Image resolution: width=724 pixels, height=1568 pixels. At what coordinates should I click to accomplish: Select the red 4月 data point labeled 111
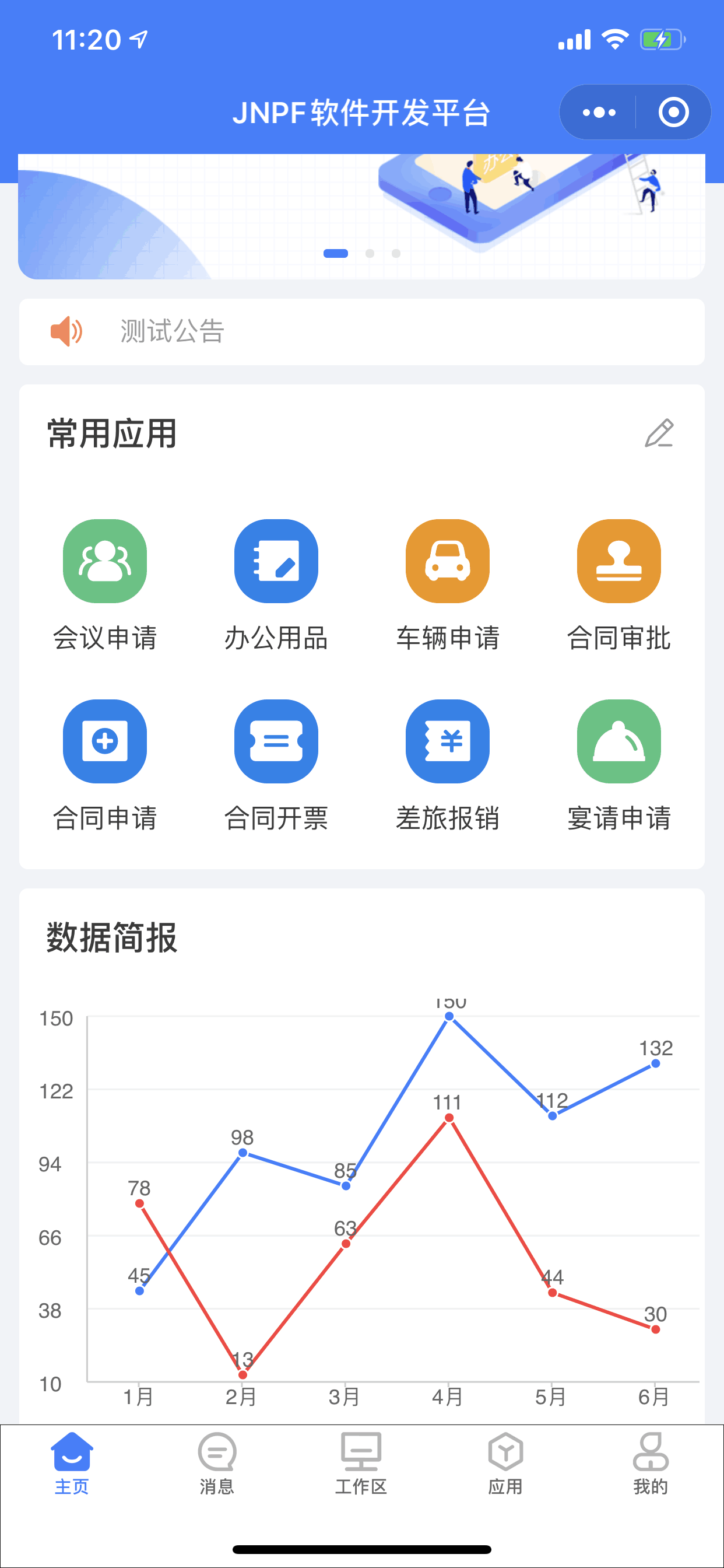(x=448, y=1119)
